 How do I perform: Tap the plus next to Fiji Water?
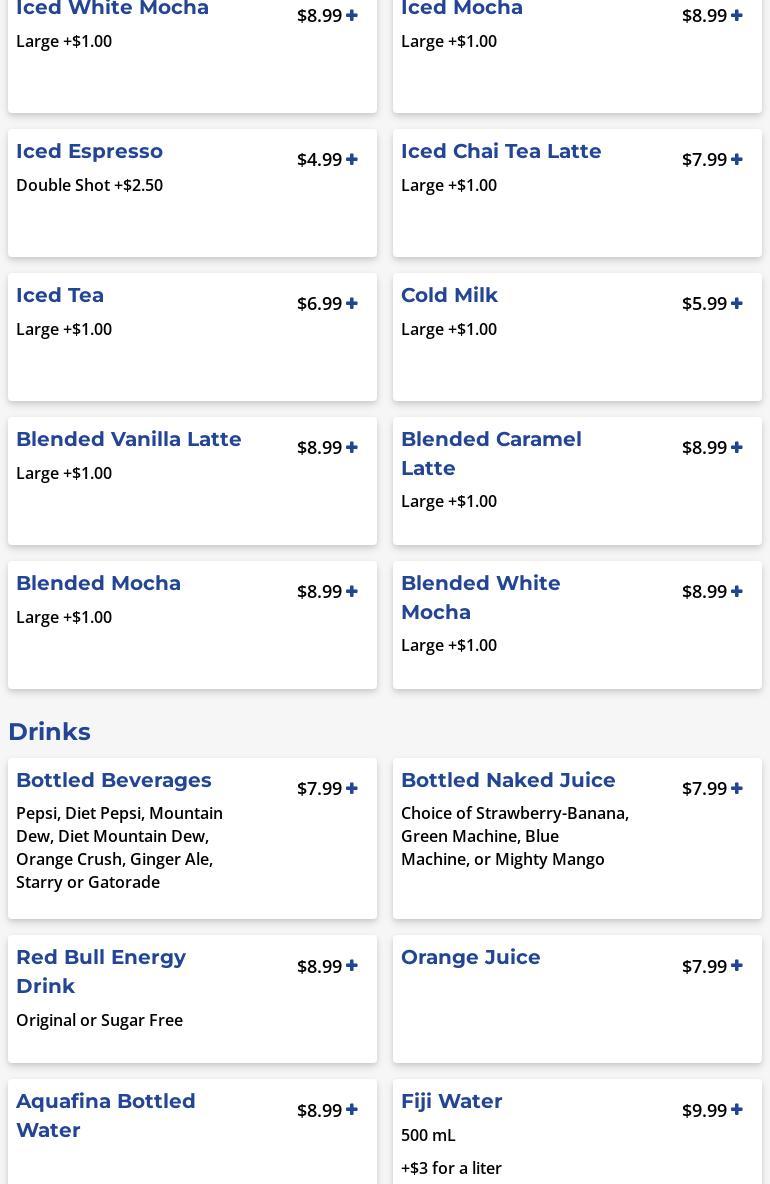pyautogui.click(x=736, y=1110)
